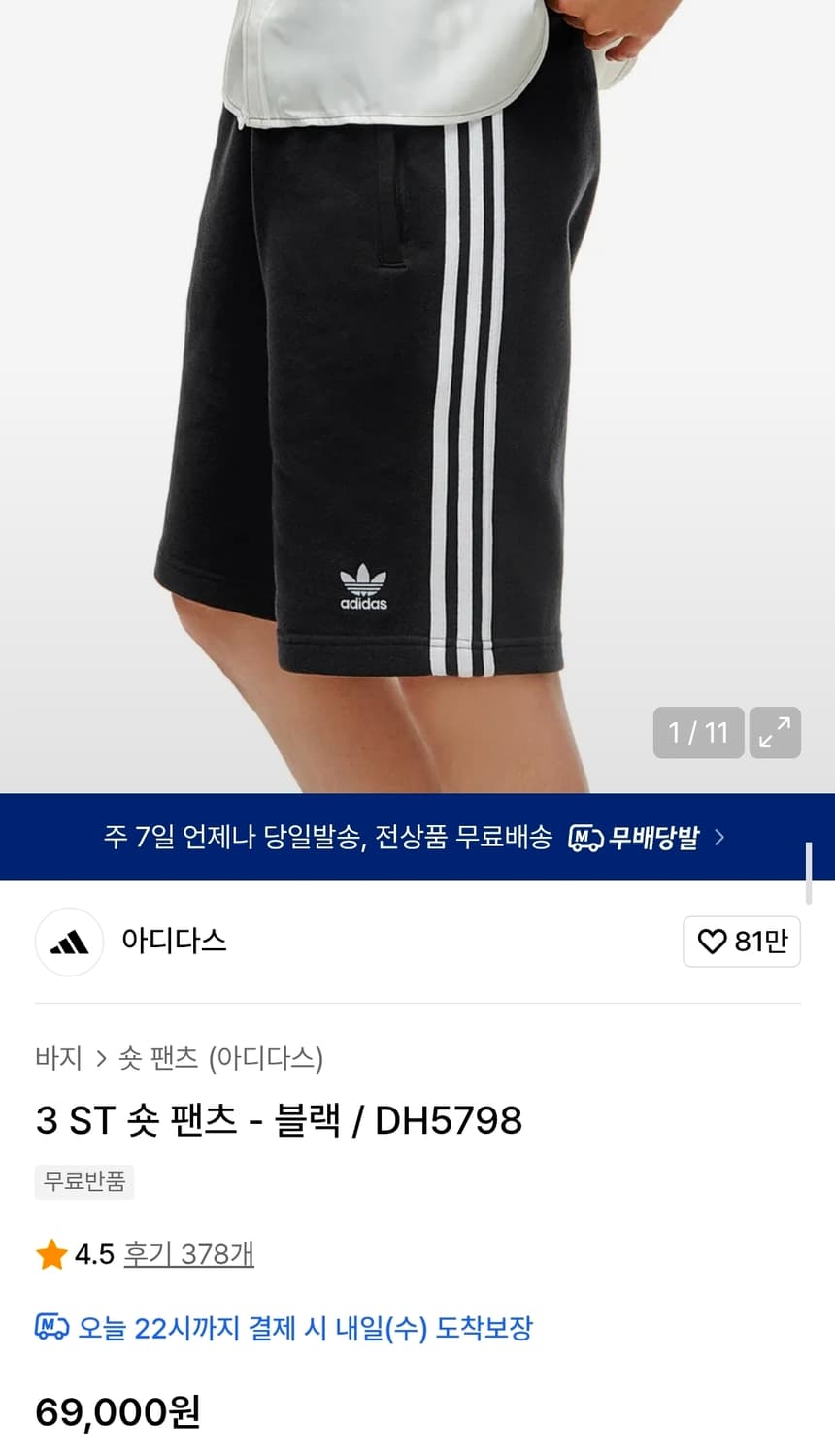Image resolution: width=835 pixels, height=1456 pixels.
Task: Click the 무료반품 badge
Action: click(x=83, y=1182)
